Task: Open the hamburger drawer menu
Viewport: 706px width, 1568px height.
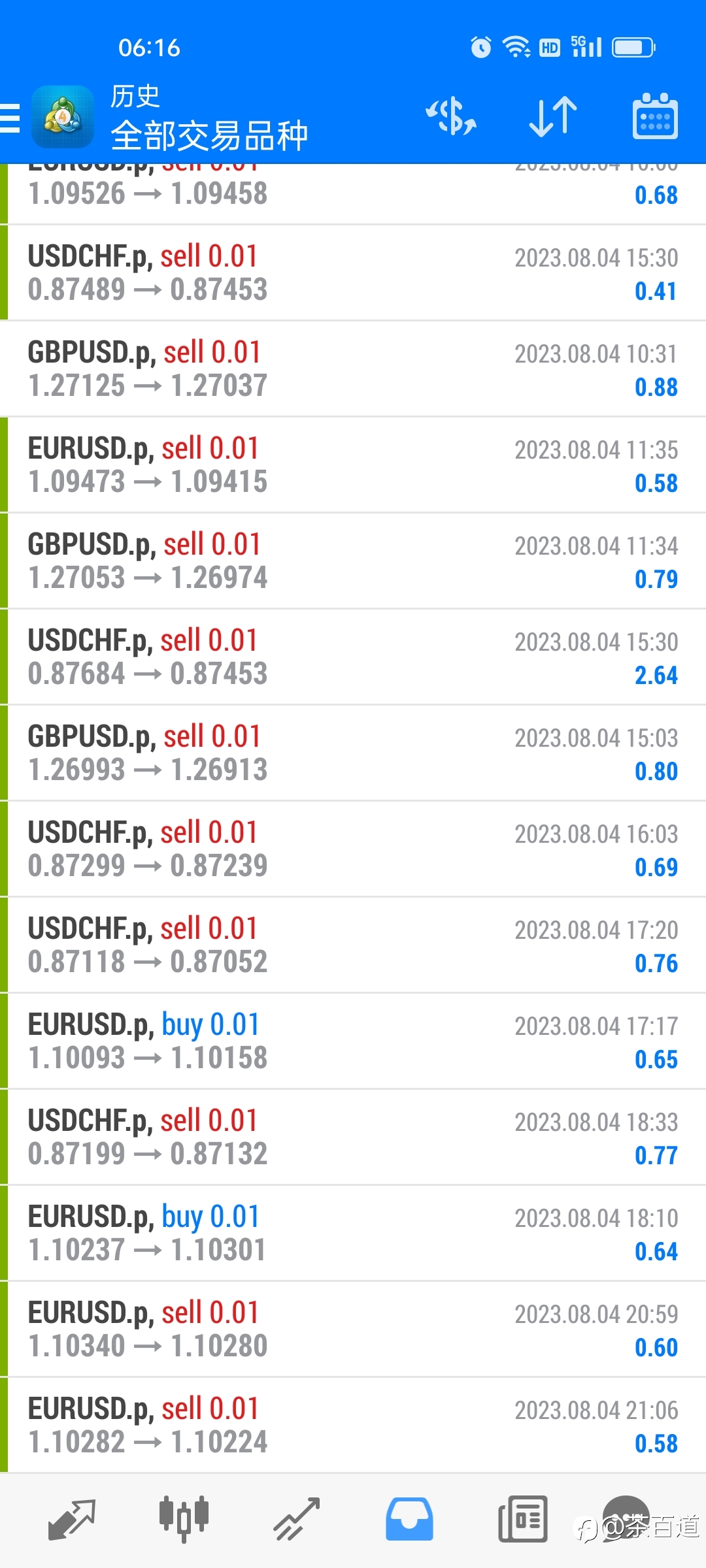Action: pyautogui.click(x=10, y=118)
